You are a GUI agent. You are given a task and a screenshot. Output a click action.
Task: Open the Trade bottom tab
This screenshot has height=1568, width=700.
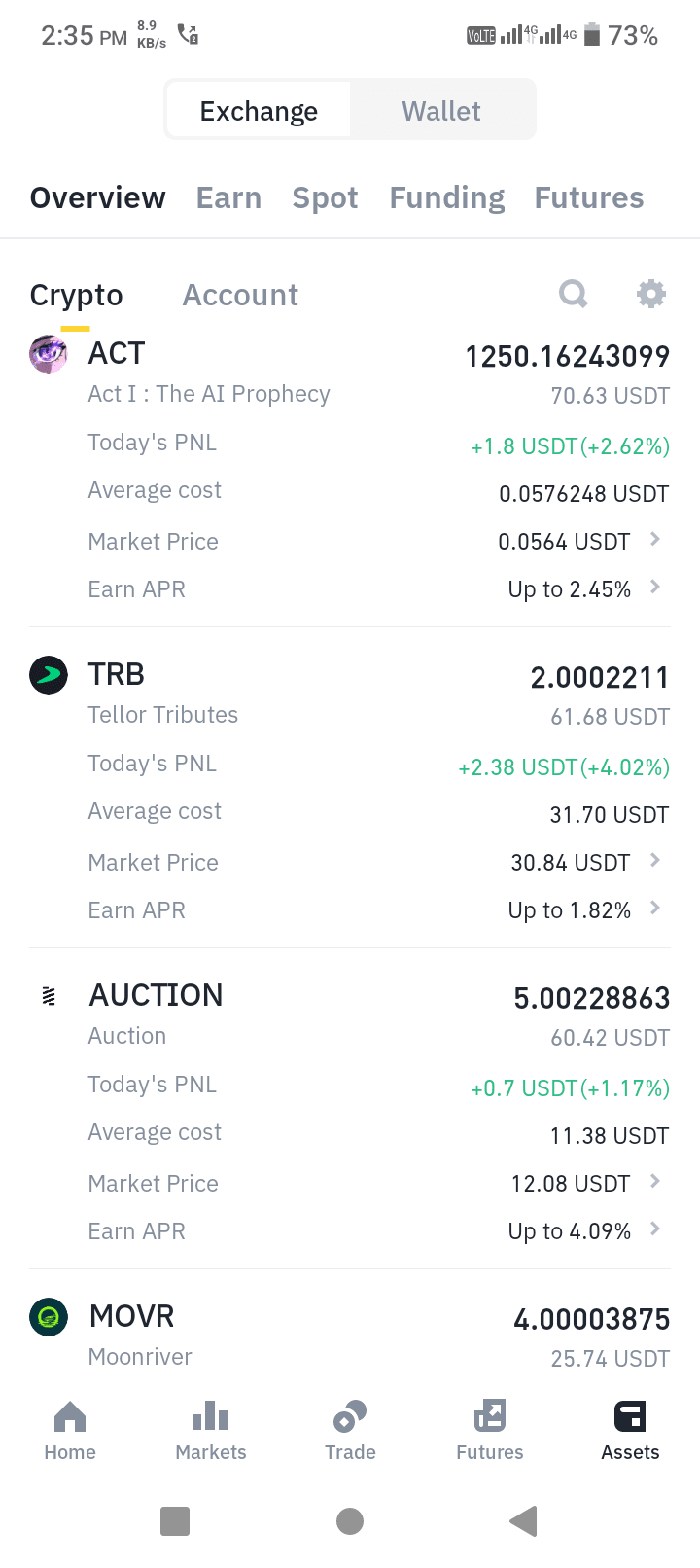[350, 1431]
